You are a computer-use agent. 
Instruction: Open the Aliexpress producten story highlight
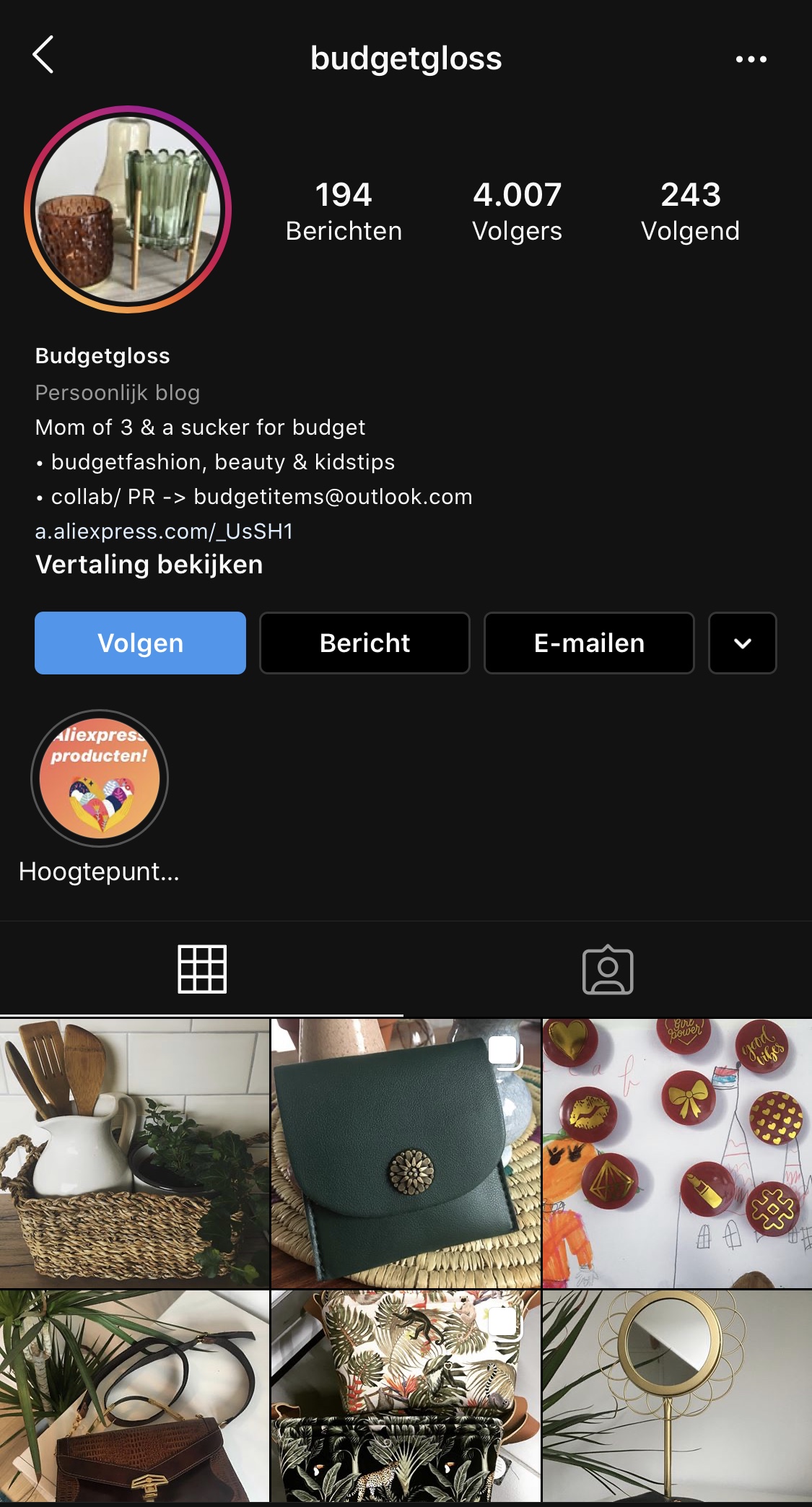pos(100,778)
